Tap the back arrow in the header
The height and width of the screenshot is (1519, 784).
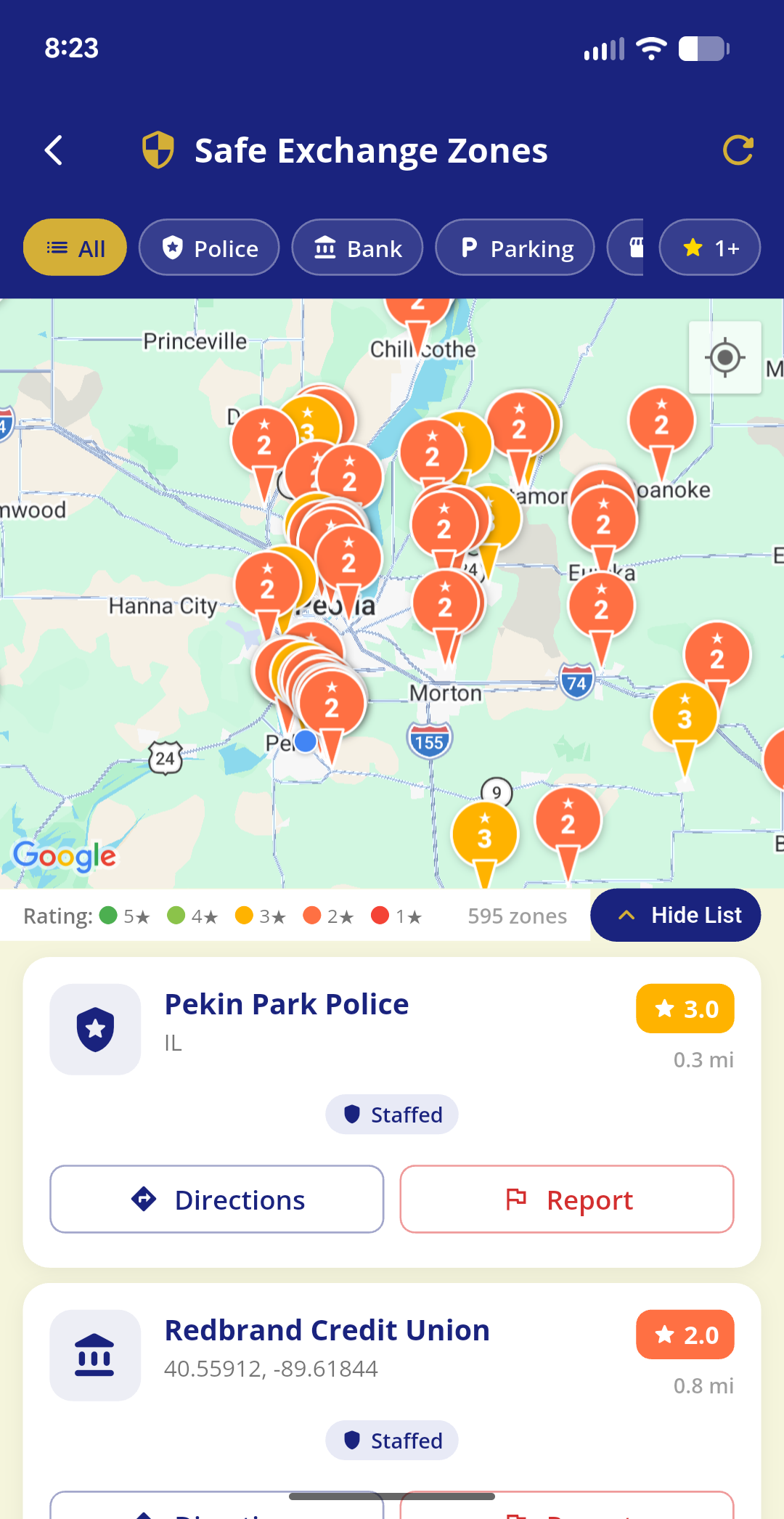[53, 150]
